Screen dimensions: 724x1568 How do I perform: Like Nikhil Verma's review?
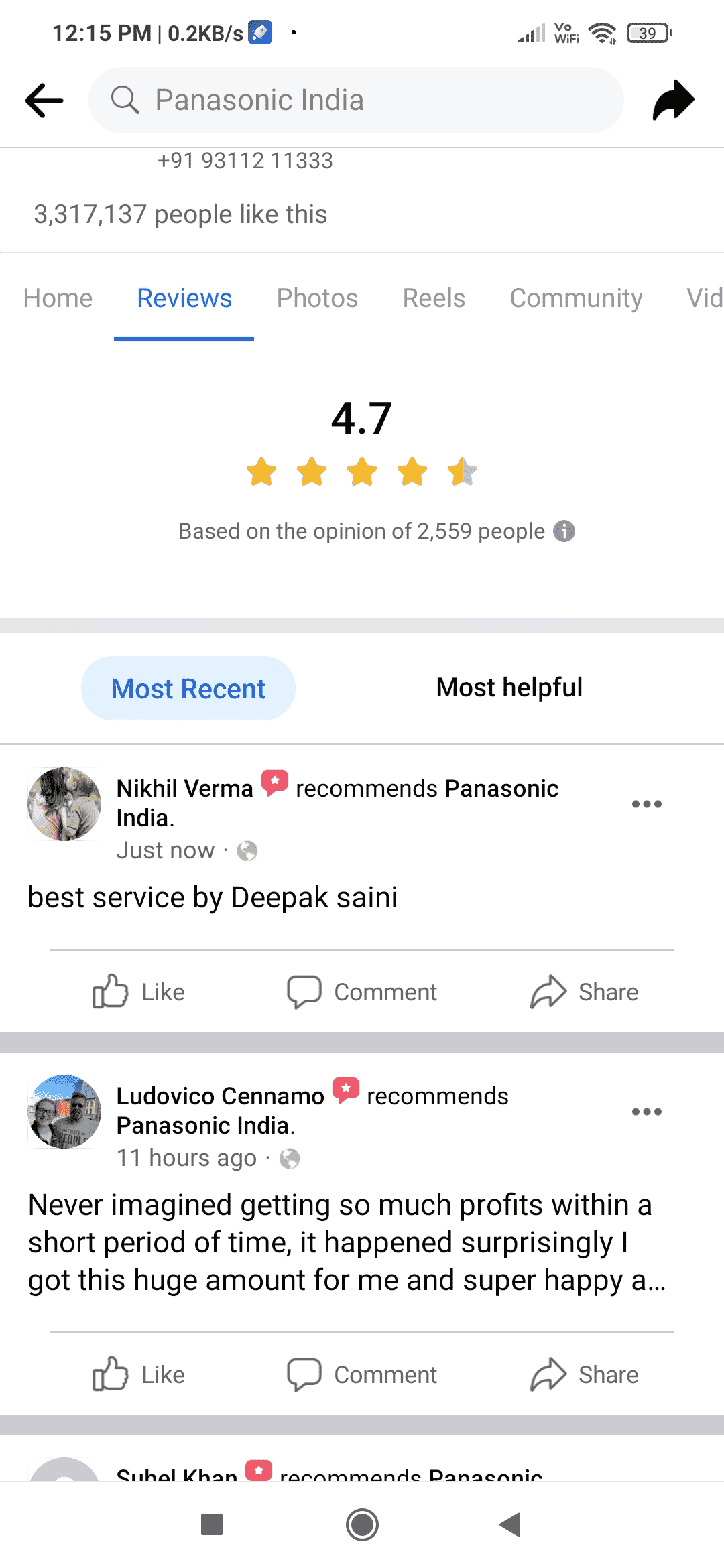point(139,992)
